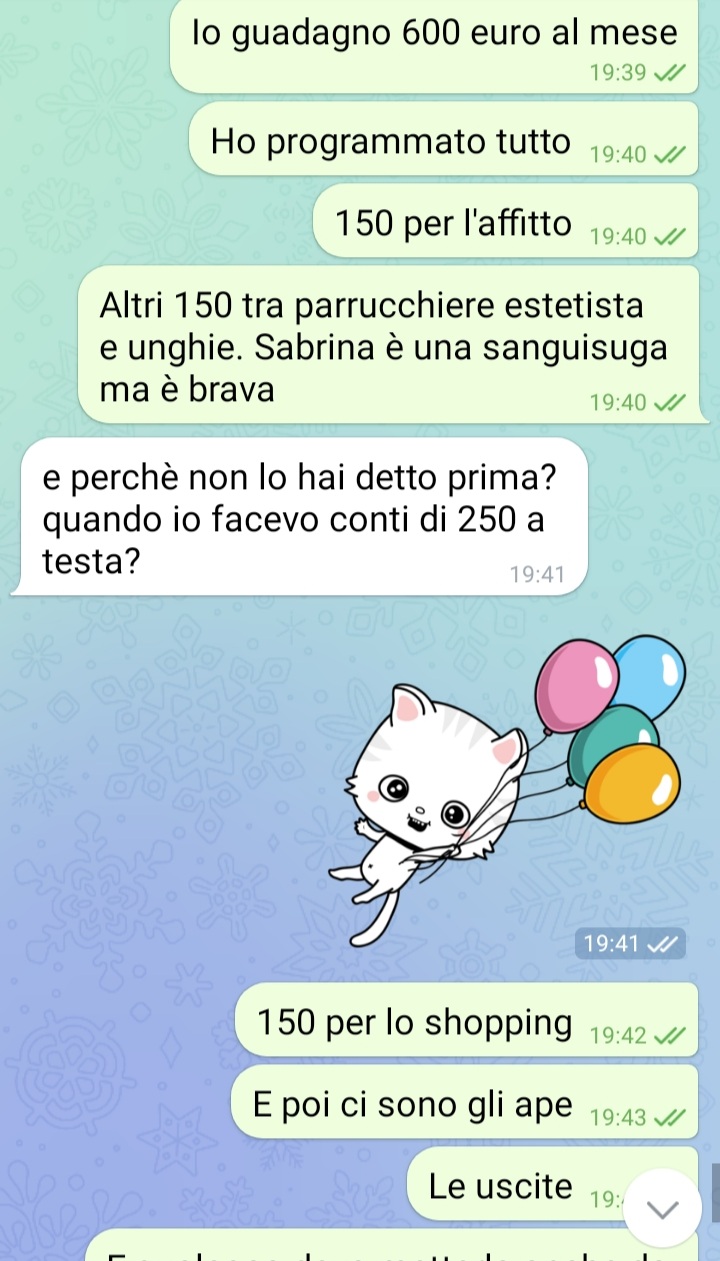720x1261 pixels.
Task: Tap the message '150 per lo shopping'
Action: [x=415, y=1023]
